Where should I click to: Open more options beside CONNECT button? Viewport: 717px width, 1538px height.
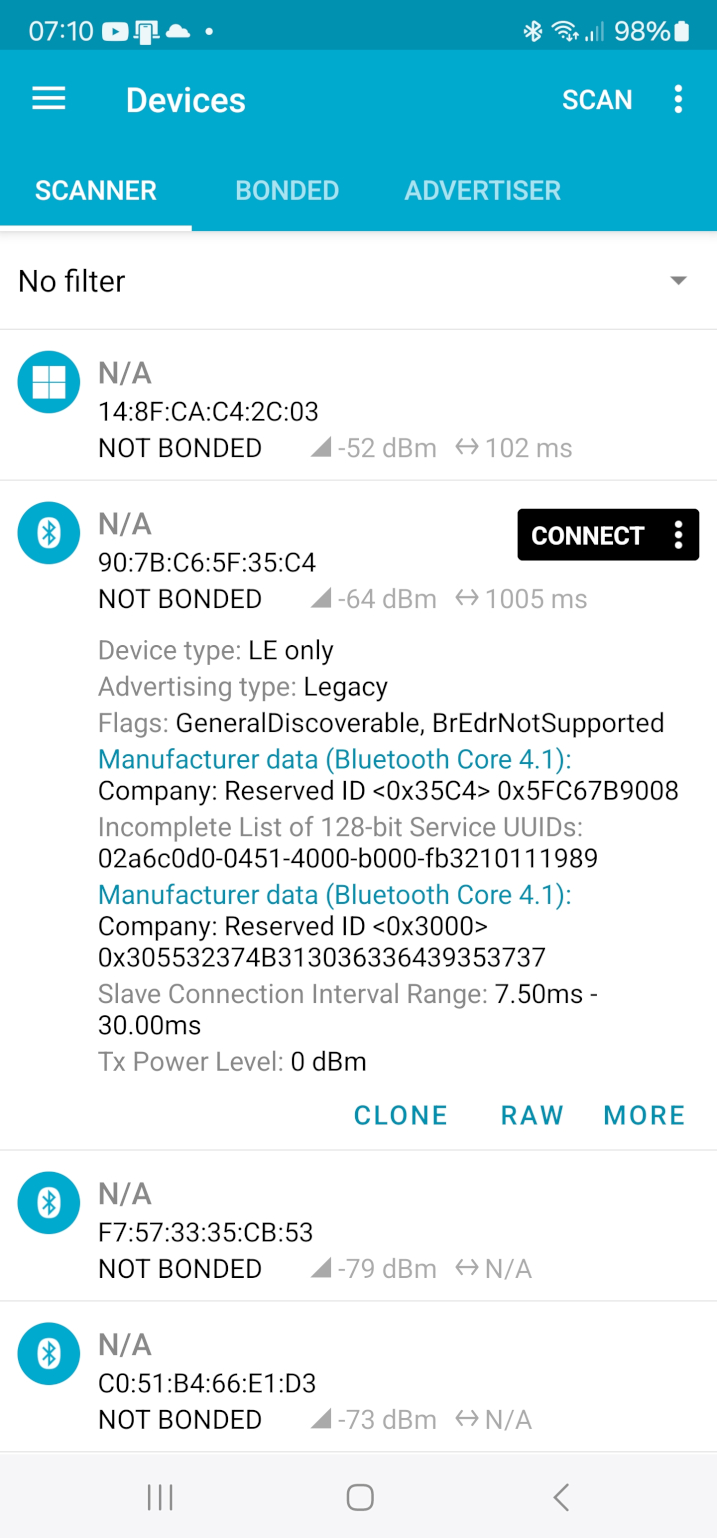(679, 536)
